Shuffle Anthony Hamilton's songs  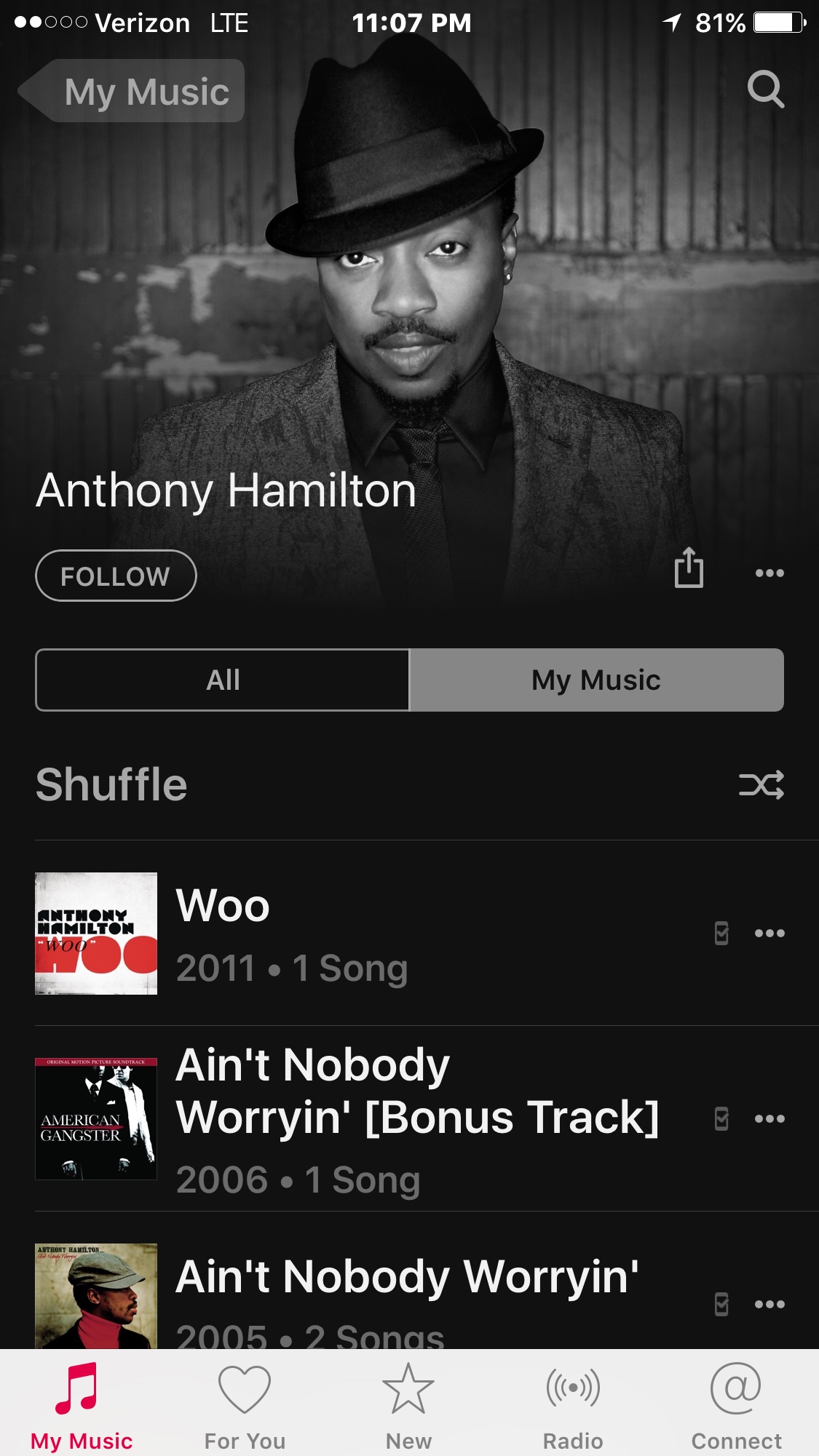click(x=761, y=785)
